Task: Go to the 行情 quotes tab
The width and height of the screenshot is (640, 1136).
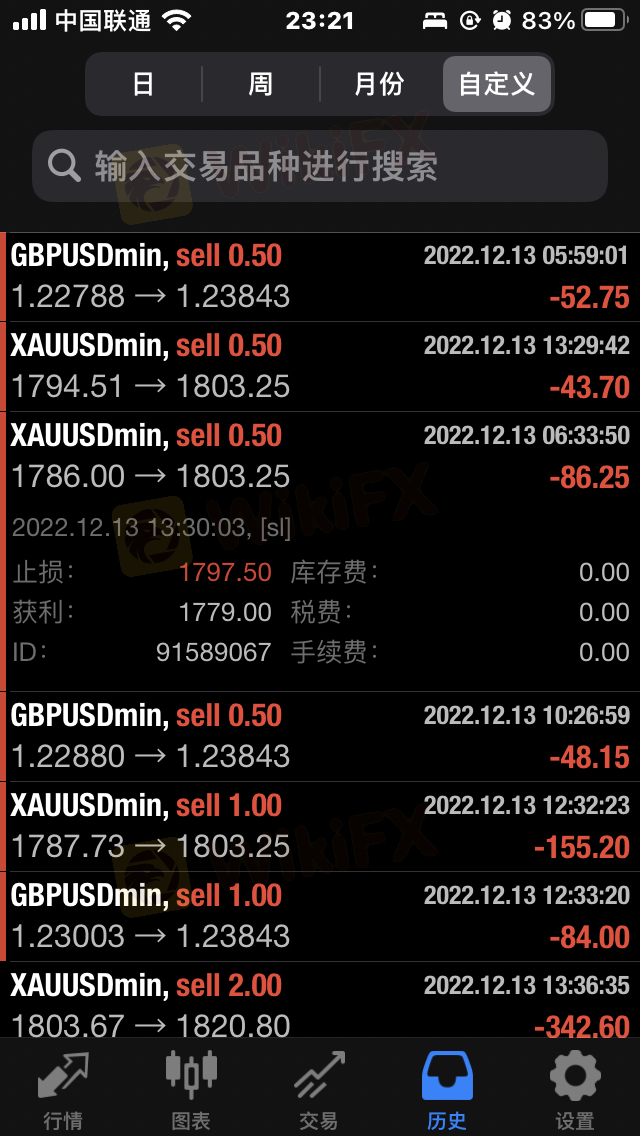Action: pos(63,1089)
